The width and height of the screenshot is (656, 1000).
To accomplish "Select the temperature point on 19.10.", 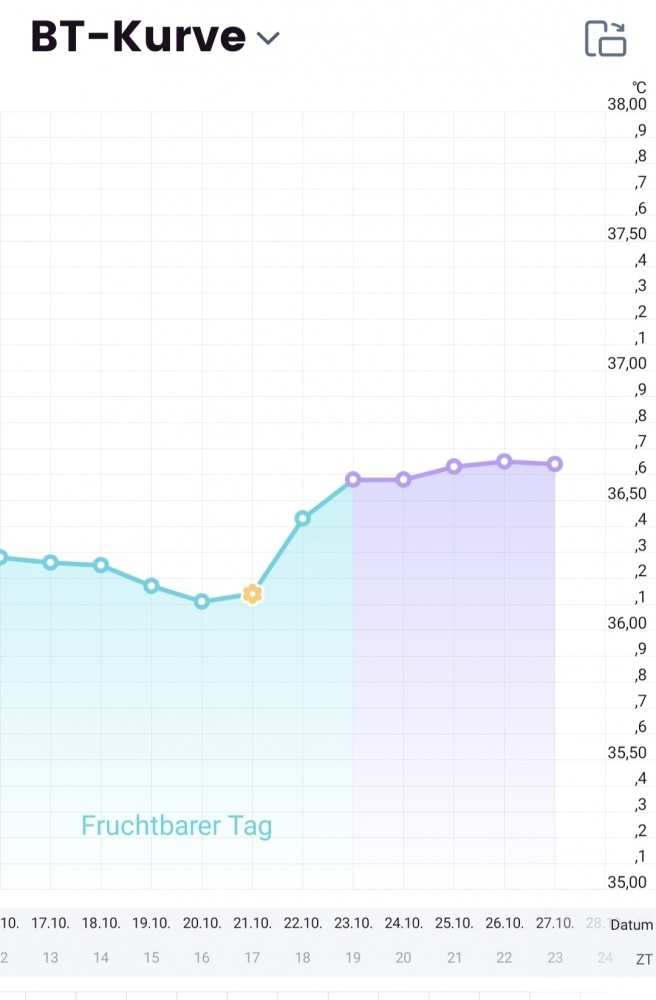I will click(x=151, y=585).
